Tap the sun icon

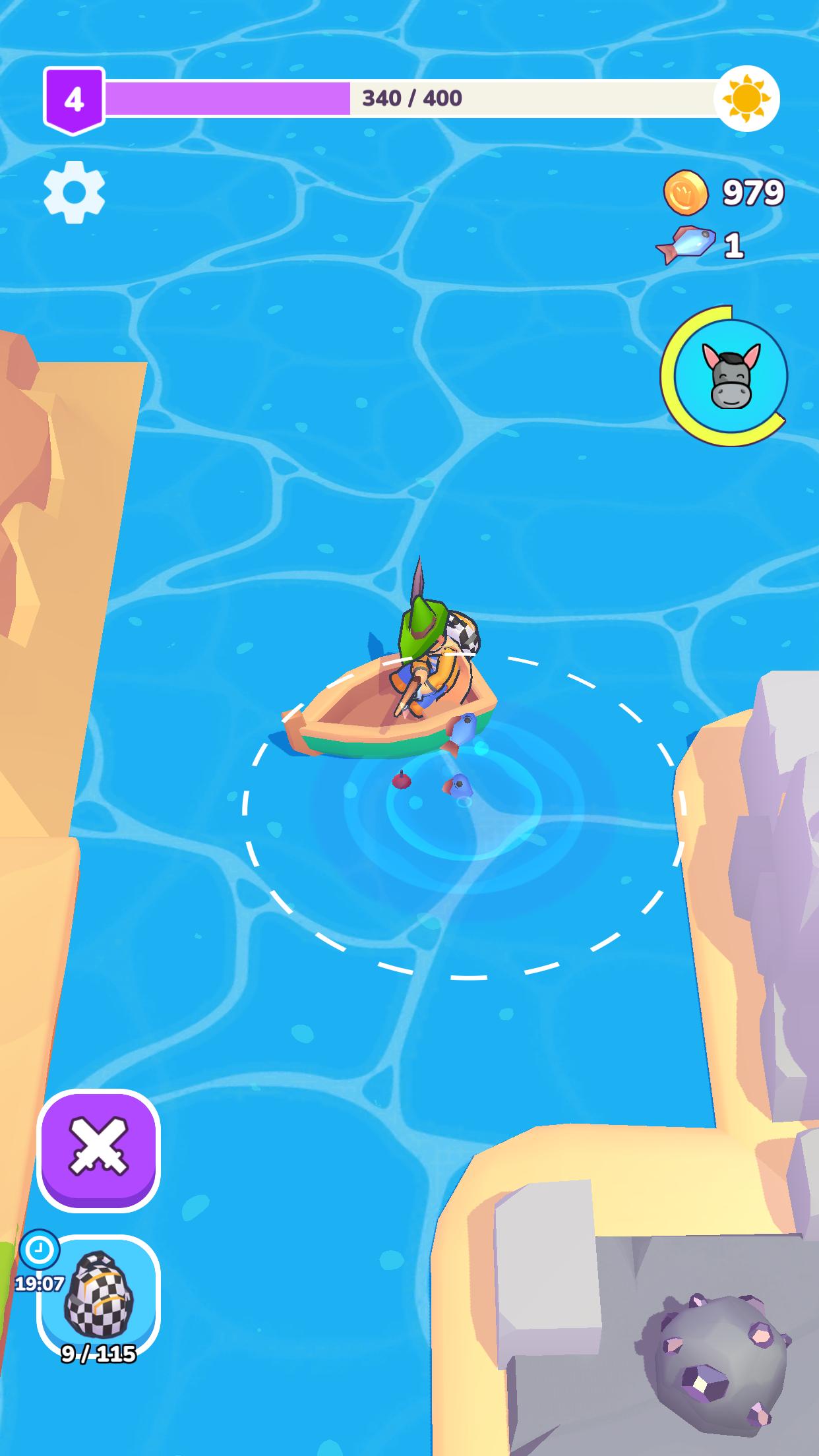coord(746,99)
